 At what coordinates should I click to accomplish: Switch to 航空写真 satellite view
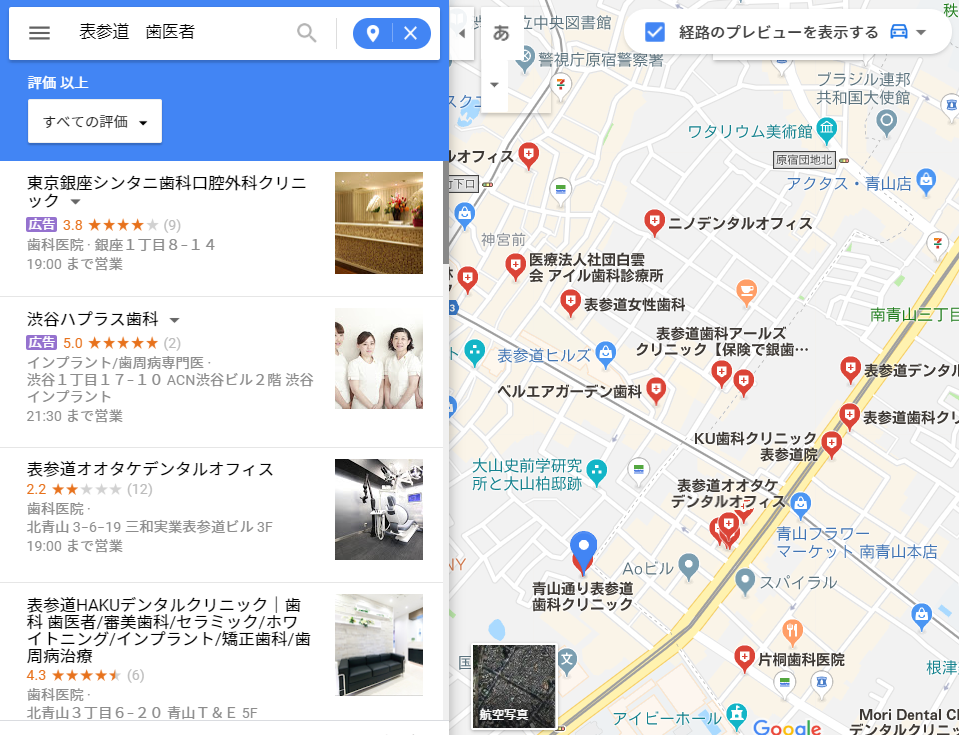click(x=513, y=685)
